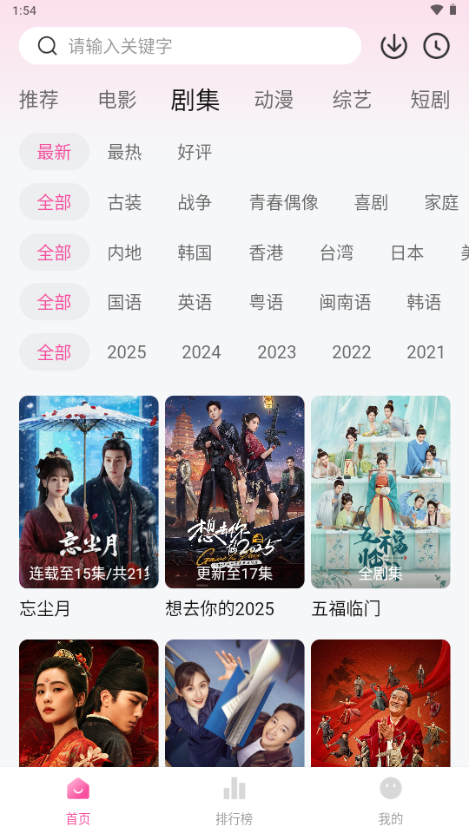Switch to the 综艺 tab
The image size is (469, 833).
click(x=352, y=100)
